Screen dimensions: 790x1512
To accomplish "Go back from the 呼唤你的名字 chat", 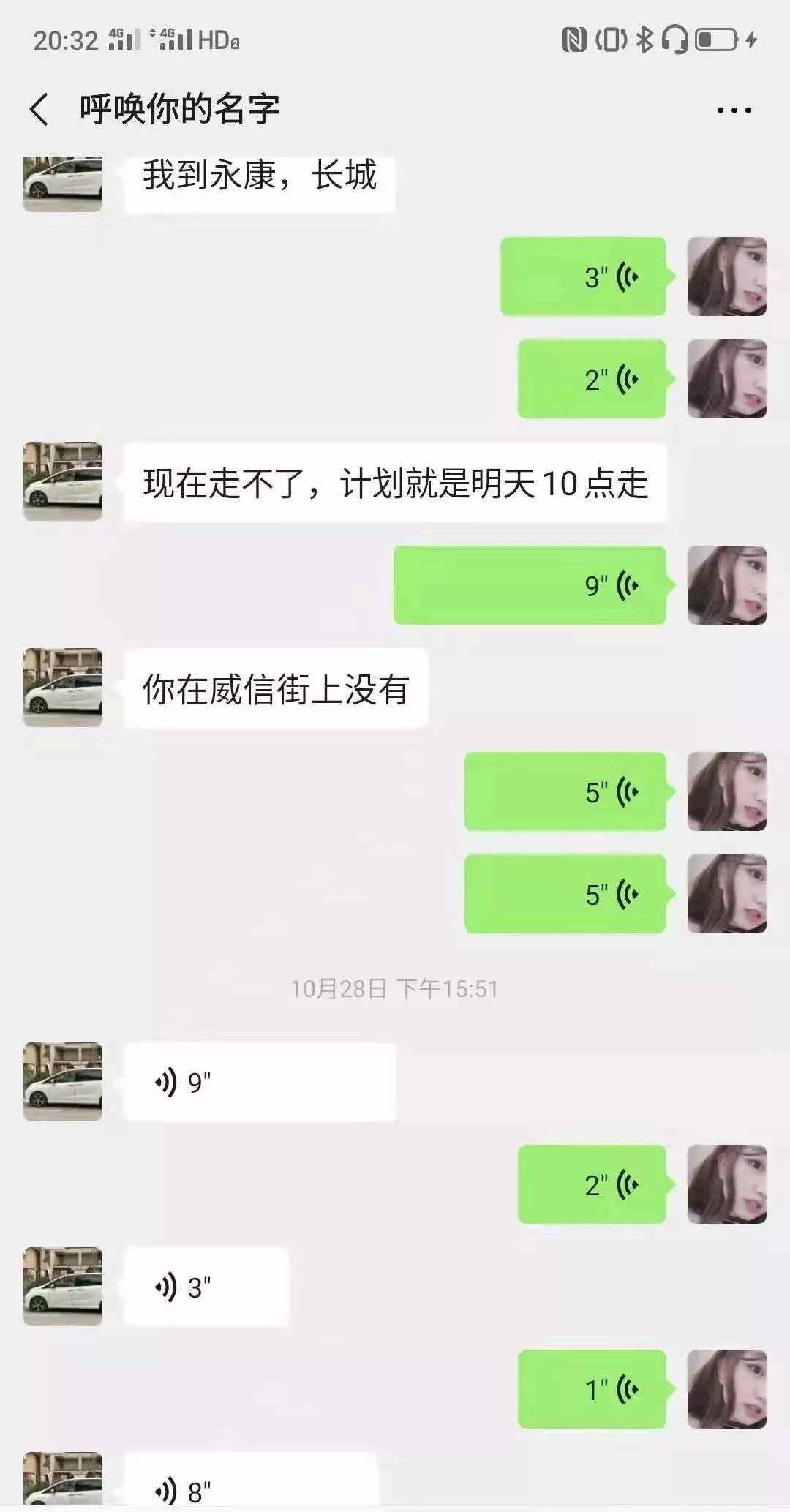I will click(40, 110).
